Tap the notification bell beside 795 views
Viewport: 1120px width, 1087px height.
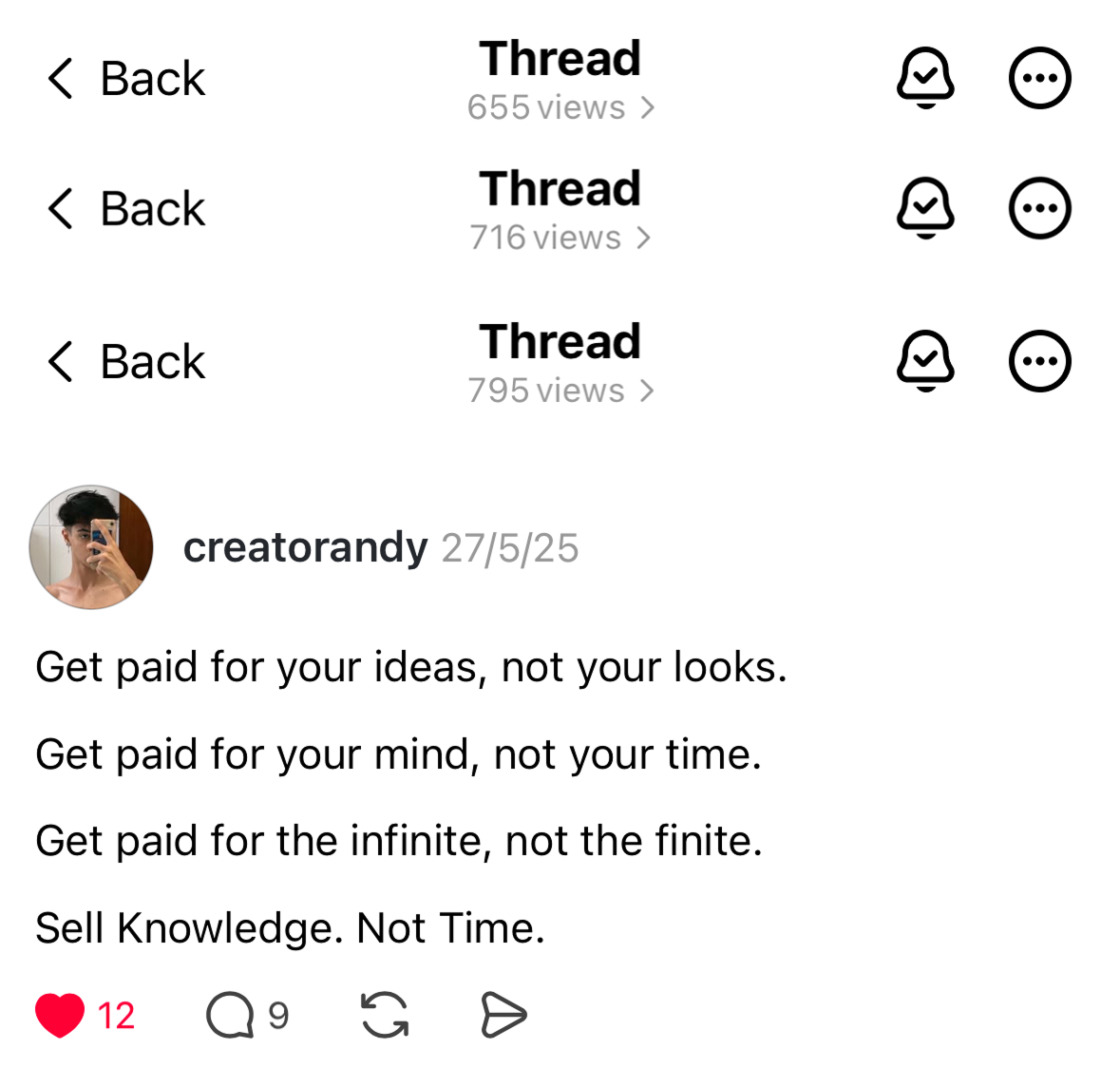click(x=925, y=361)
